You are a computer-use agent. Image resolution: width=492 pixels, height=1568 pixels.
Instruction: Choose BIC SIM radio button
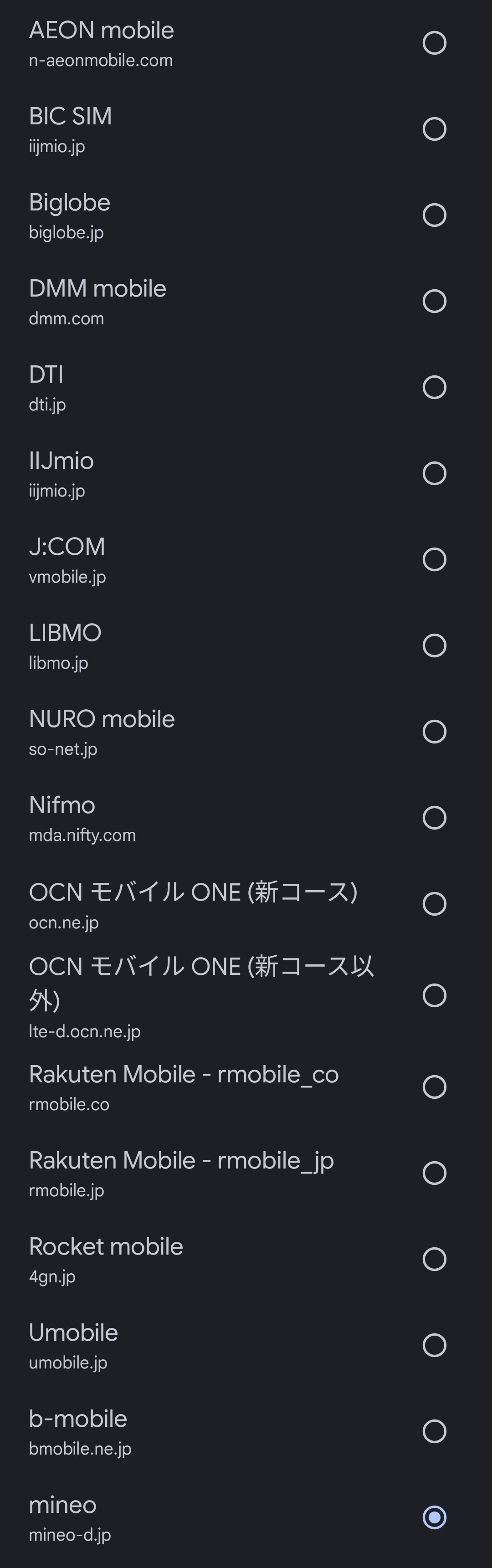[434, 129]
